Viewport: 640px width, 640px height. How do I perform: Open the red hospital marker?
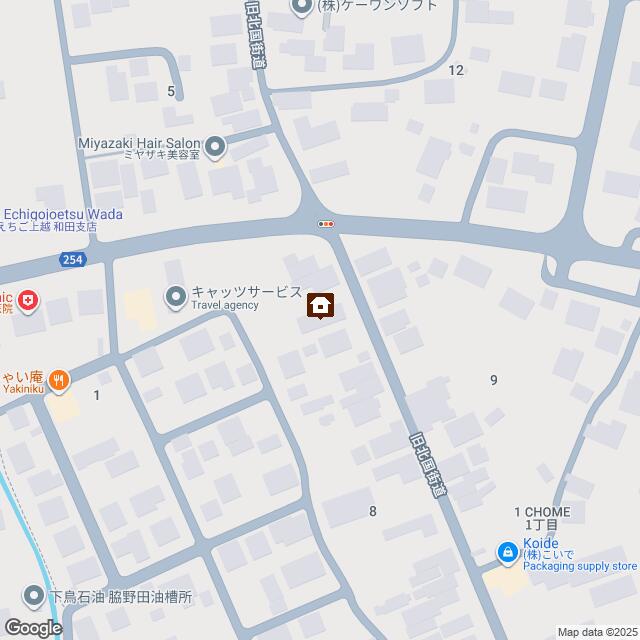(28, 299)
